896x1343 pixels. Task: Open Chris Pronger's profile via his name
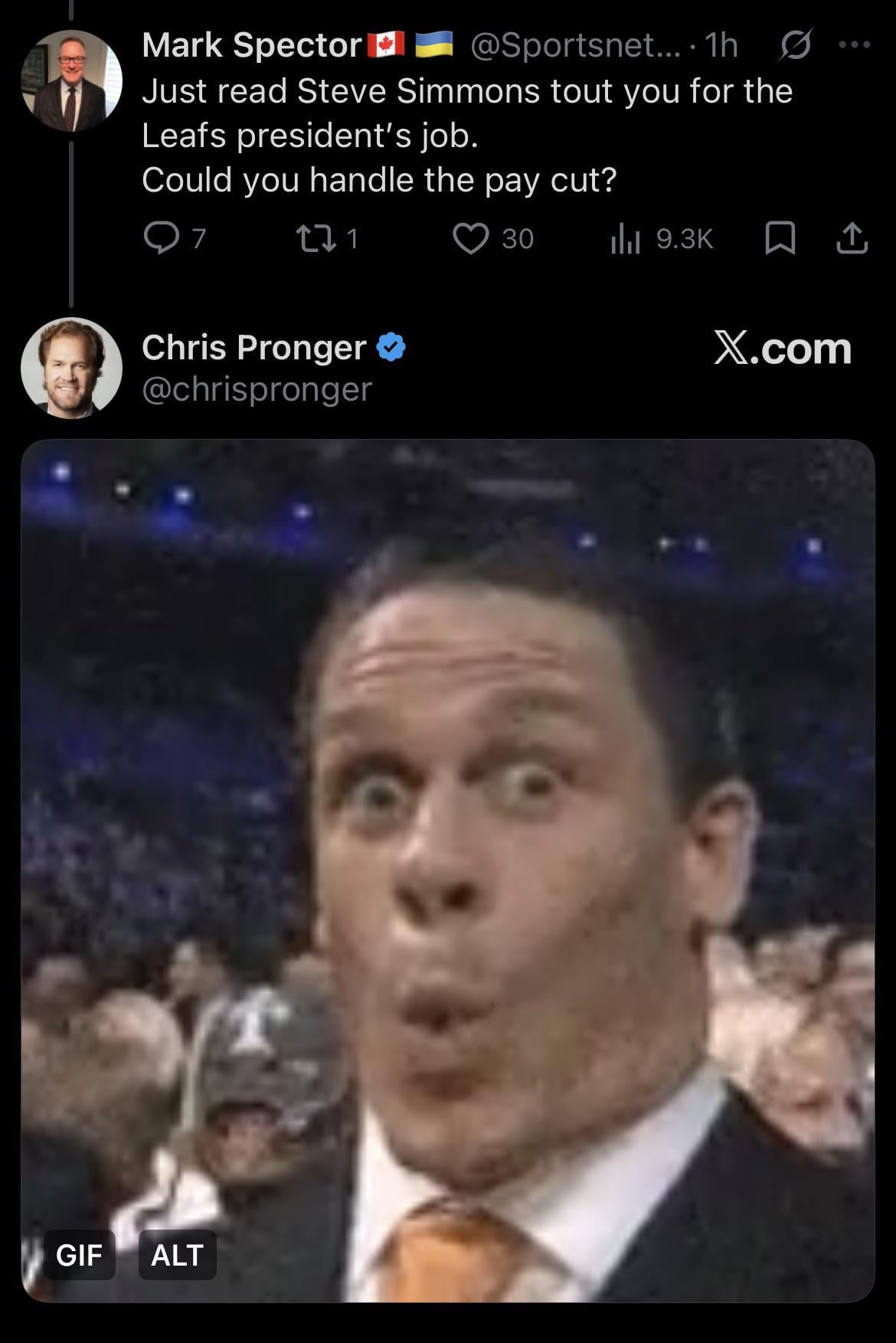pyautogui.click(x=253, y=348)
